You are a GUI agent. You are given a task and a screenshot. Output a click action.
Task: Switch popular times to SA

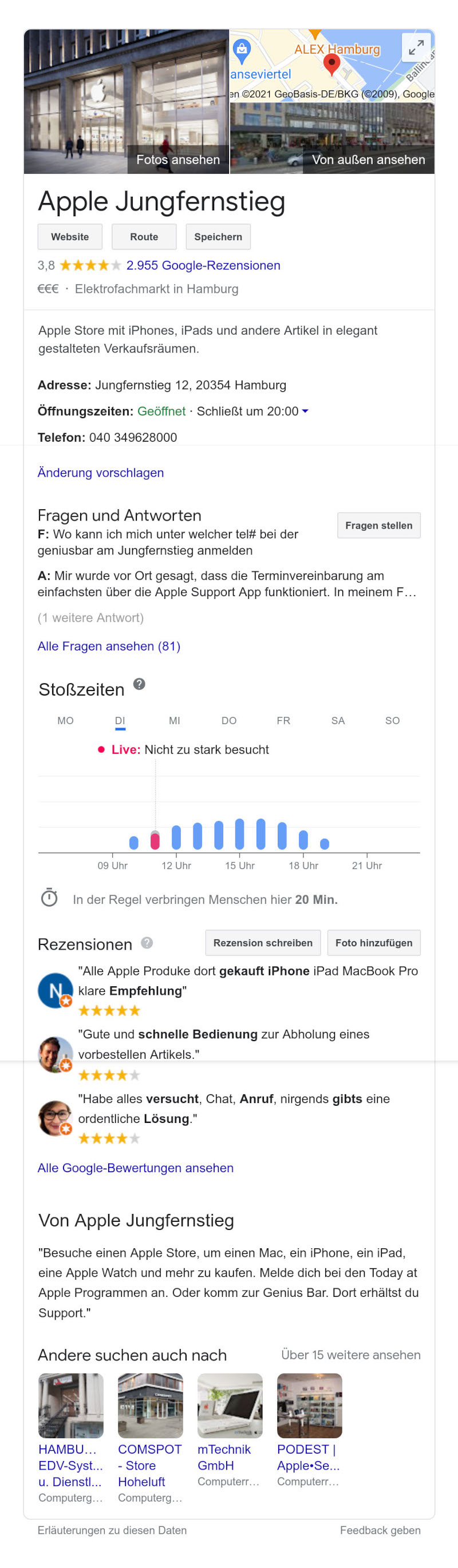tap(338, 721)
